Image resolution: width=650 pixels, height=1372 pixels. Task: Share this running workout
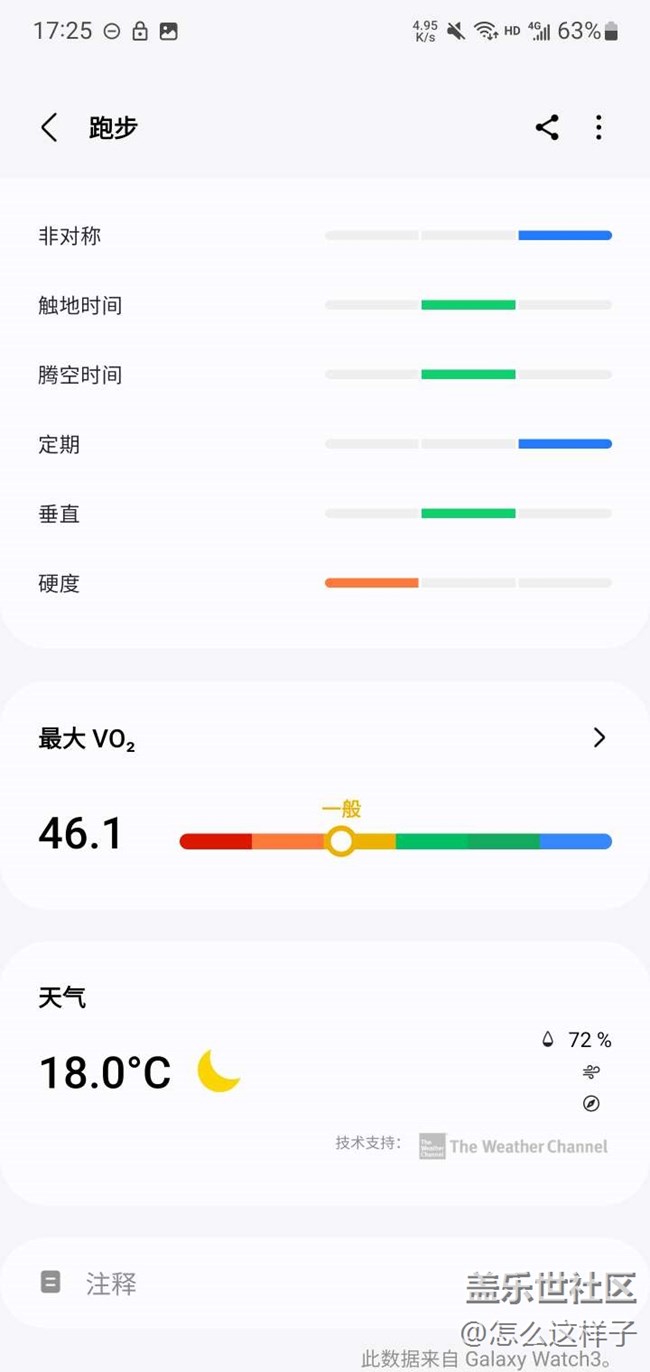coord(547,128)
